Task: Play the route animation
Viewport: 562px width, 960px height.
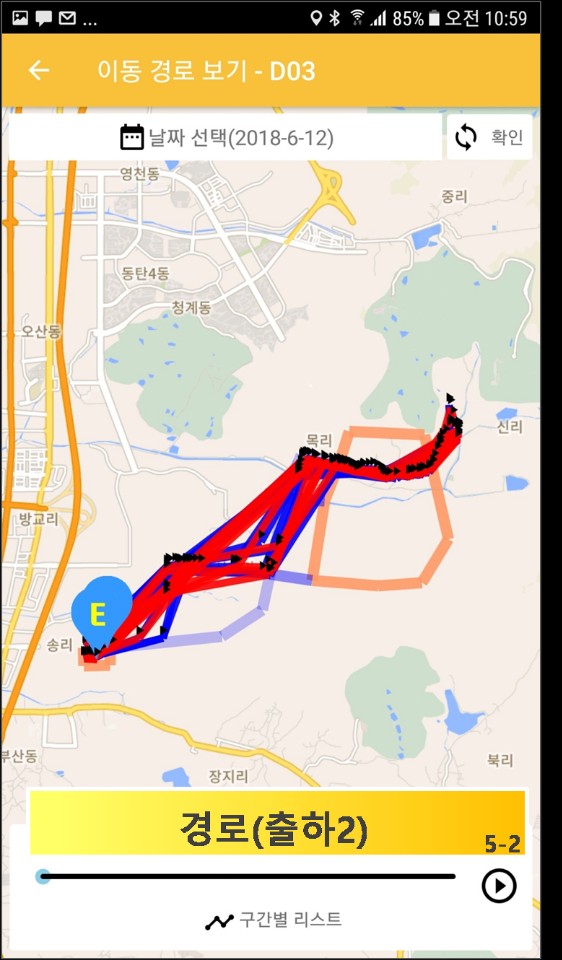Action: coord(499,885)
